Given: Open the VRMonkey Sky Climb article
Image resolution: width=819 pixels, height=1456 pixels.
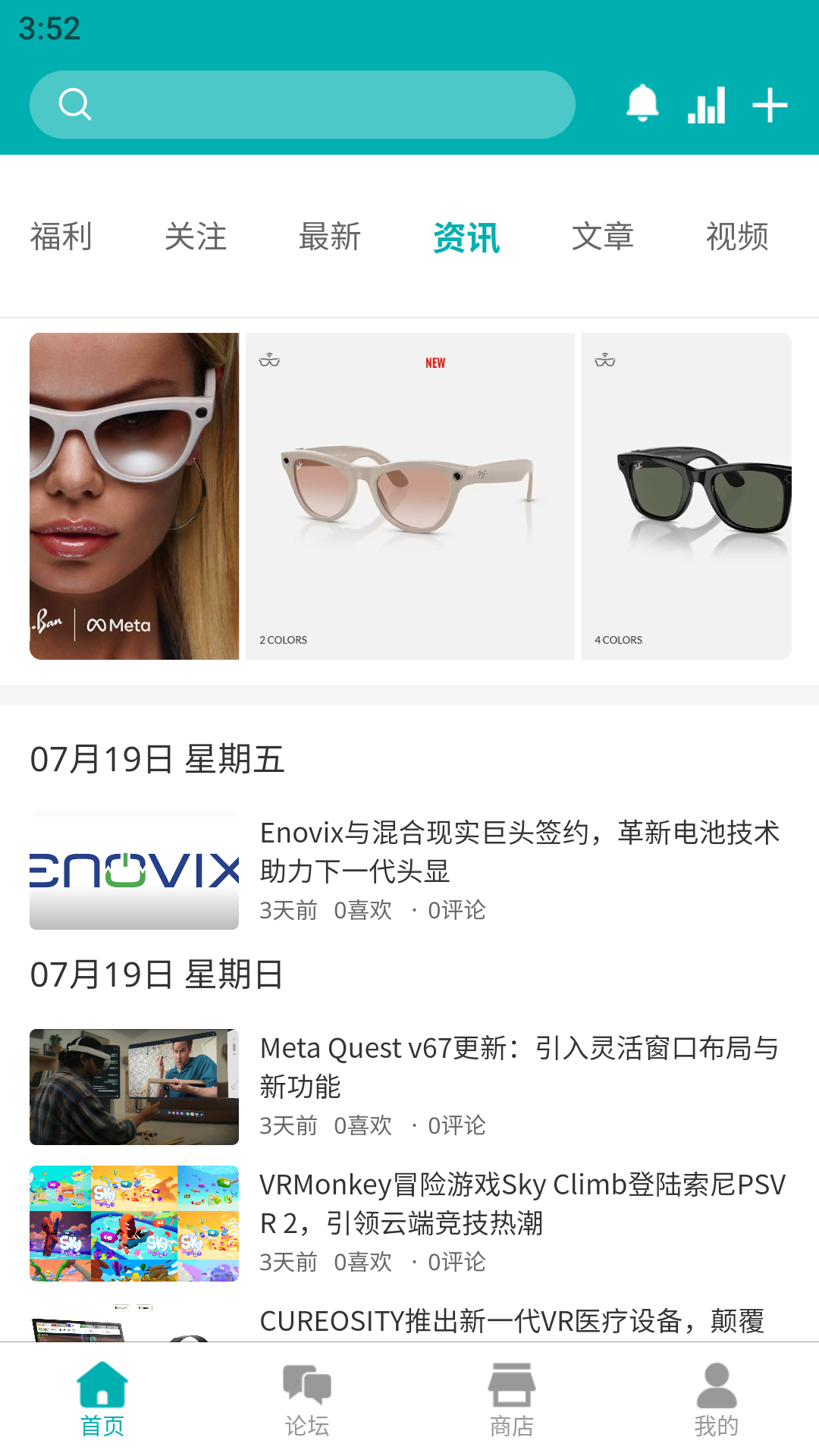Looking at the screenshot, I should [522, 1203].
